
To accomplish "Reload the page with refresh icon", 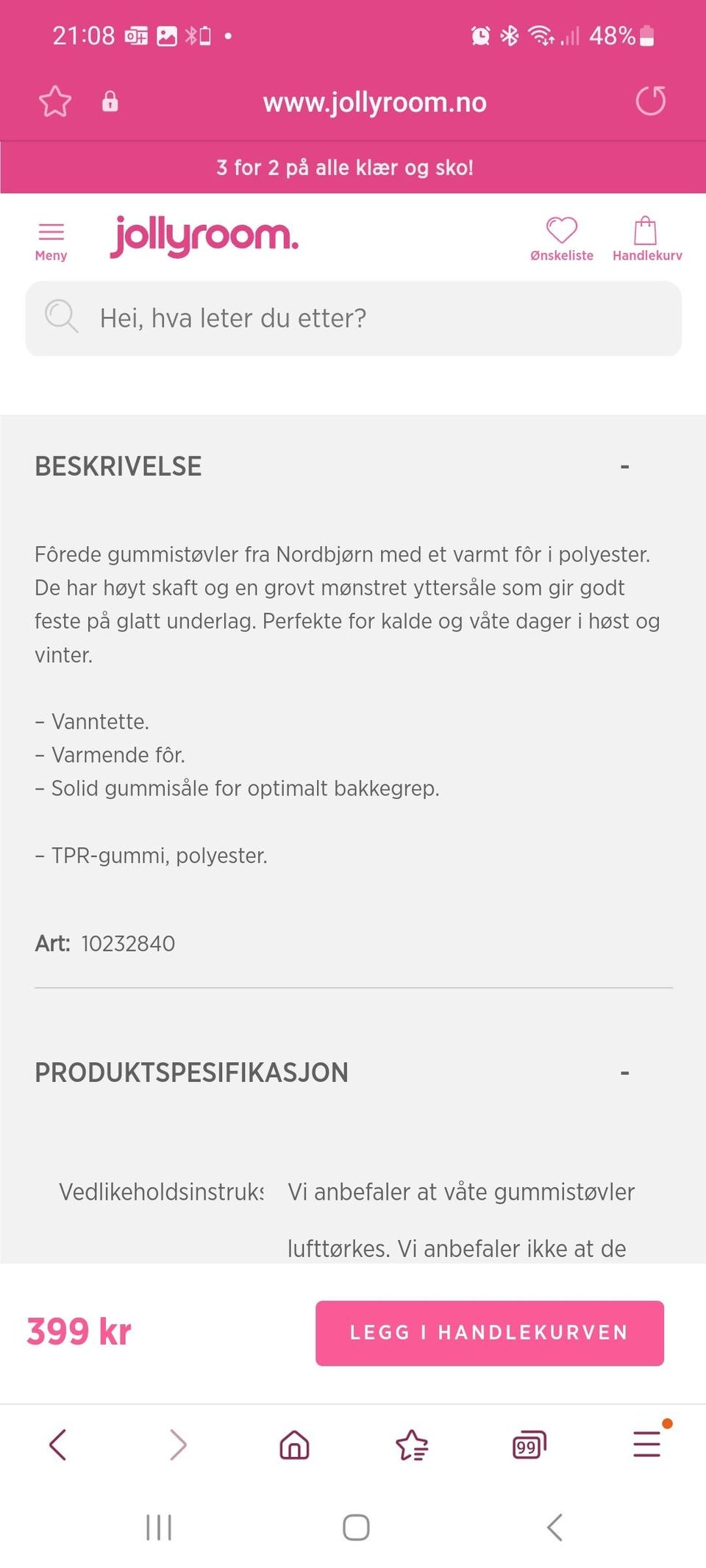I will point(651,101).
